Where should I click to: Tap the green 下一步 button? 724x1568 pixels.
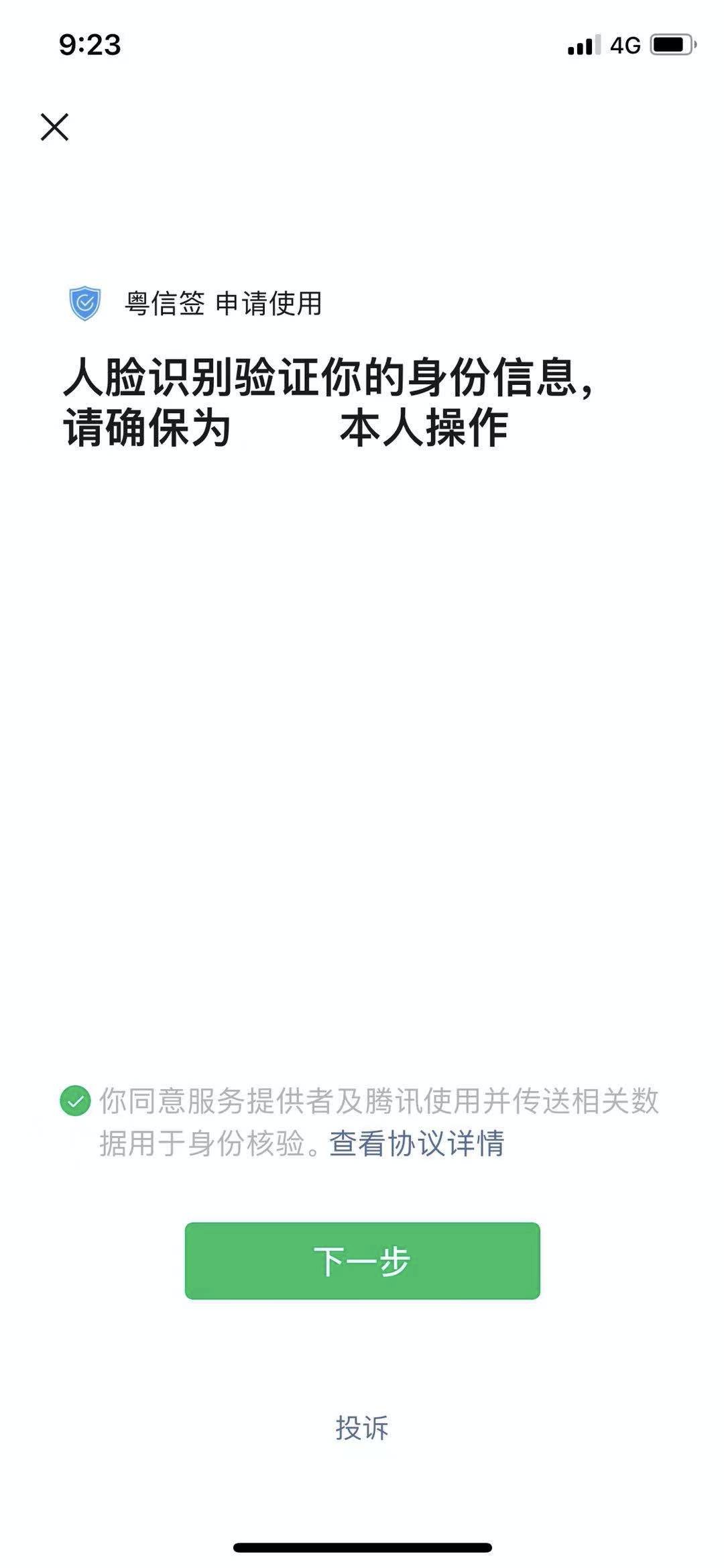click(x=362, y=1261)
